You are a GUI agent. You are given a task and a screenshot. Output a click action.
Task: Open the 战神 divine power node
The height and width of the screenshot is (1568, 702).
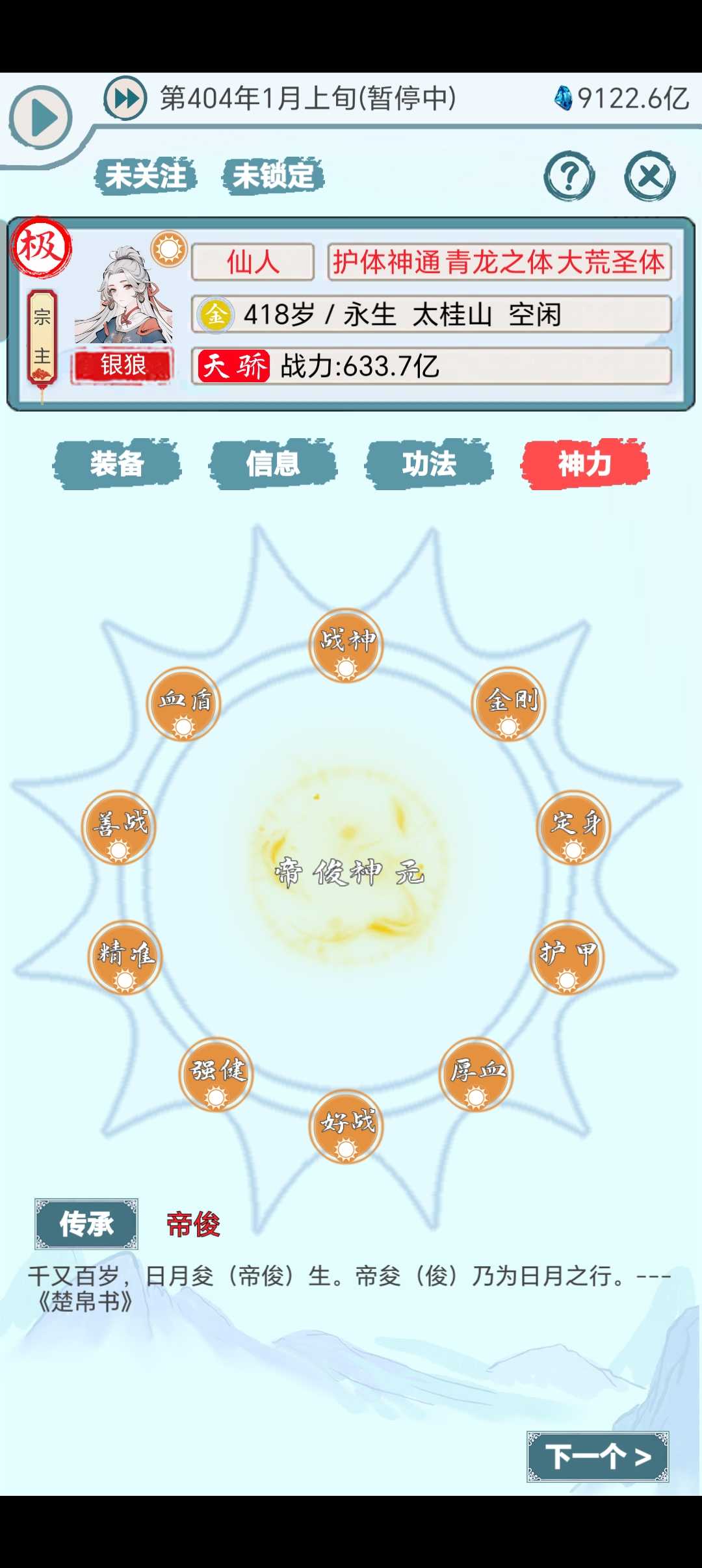tap(346, 646)
